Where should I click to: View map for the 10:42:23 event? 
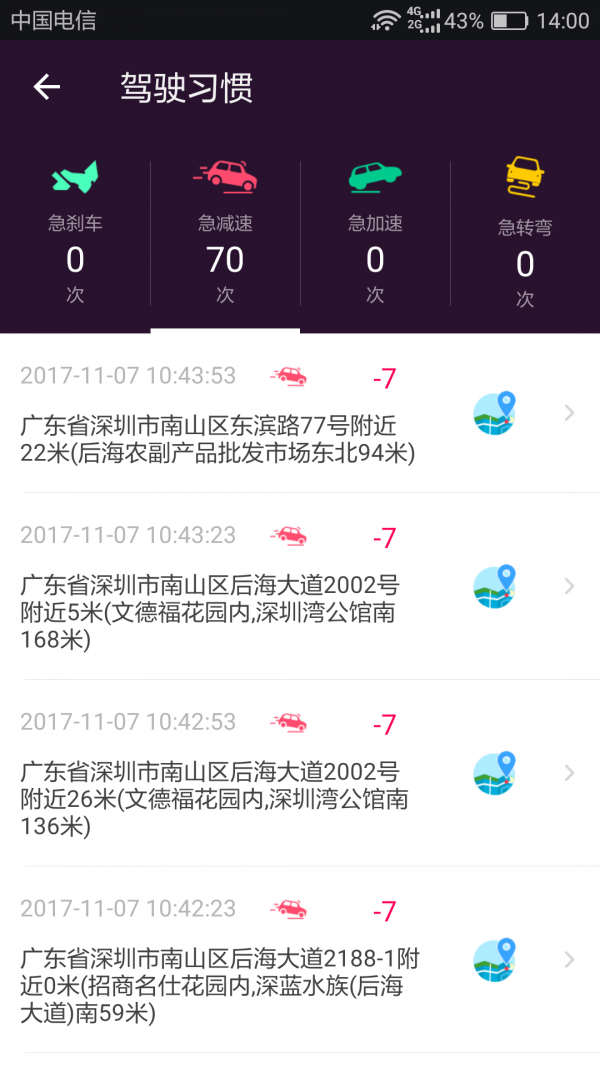pos(494,960)
